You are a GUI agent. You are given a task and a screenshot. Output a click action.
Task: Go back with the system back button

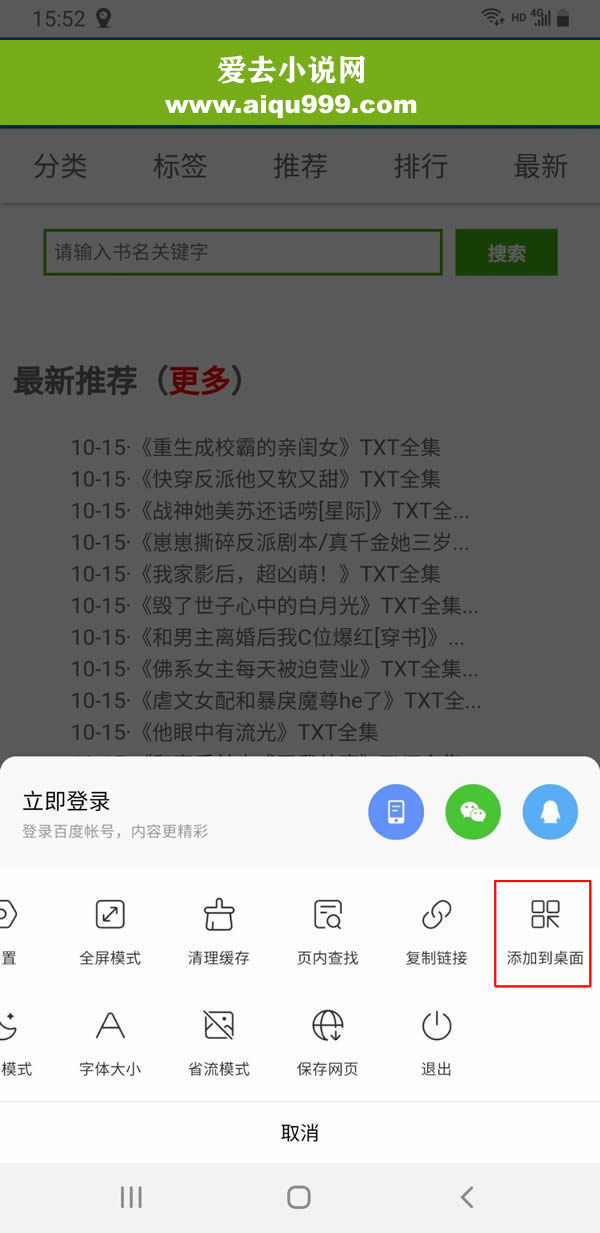466,1197
